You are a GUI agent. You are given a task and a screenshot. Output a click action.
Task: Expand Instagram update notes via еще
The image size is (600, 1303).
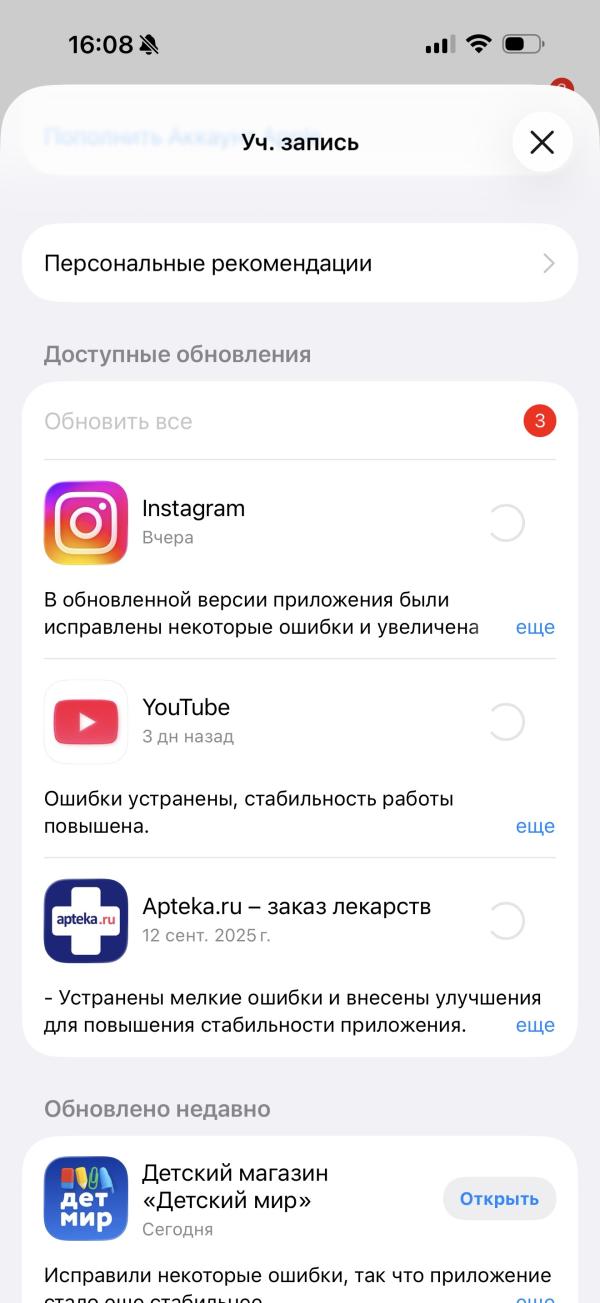[535, 627]
